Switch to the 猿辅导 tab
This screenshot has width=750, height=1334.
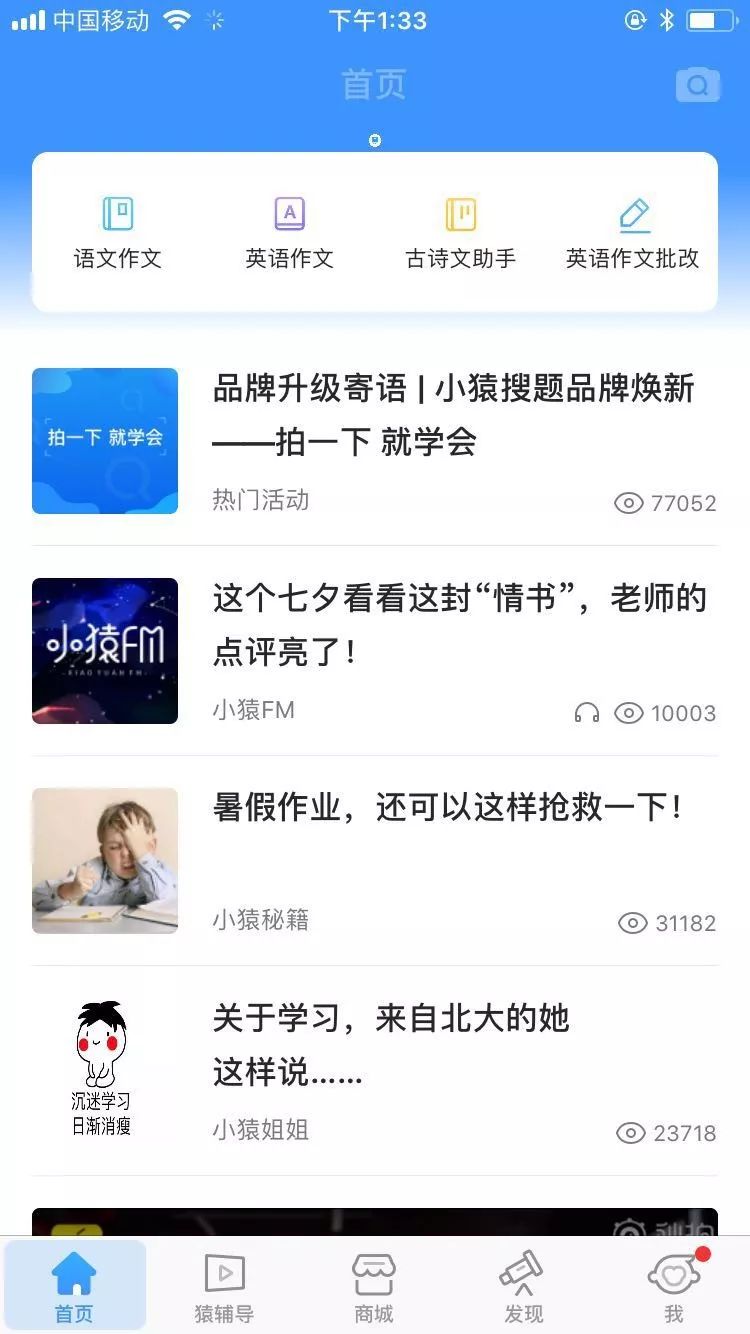[x=224, y=1286]
